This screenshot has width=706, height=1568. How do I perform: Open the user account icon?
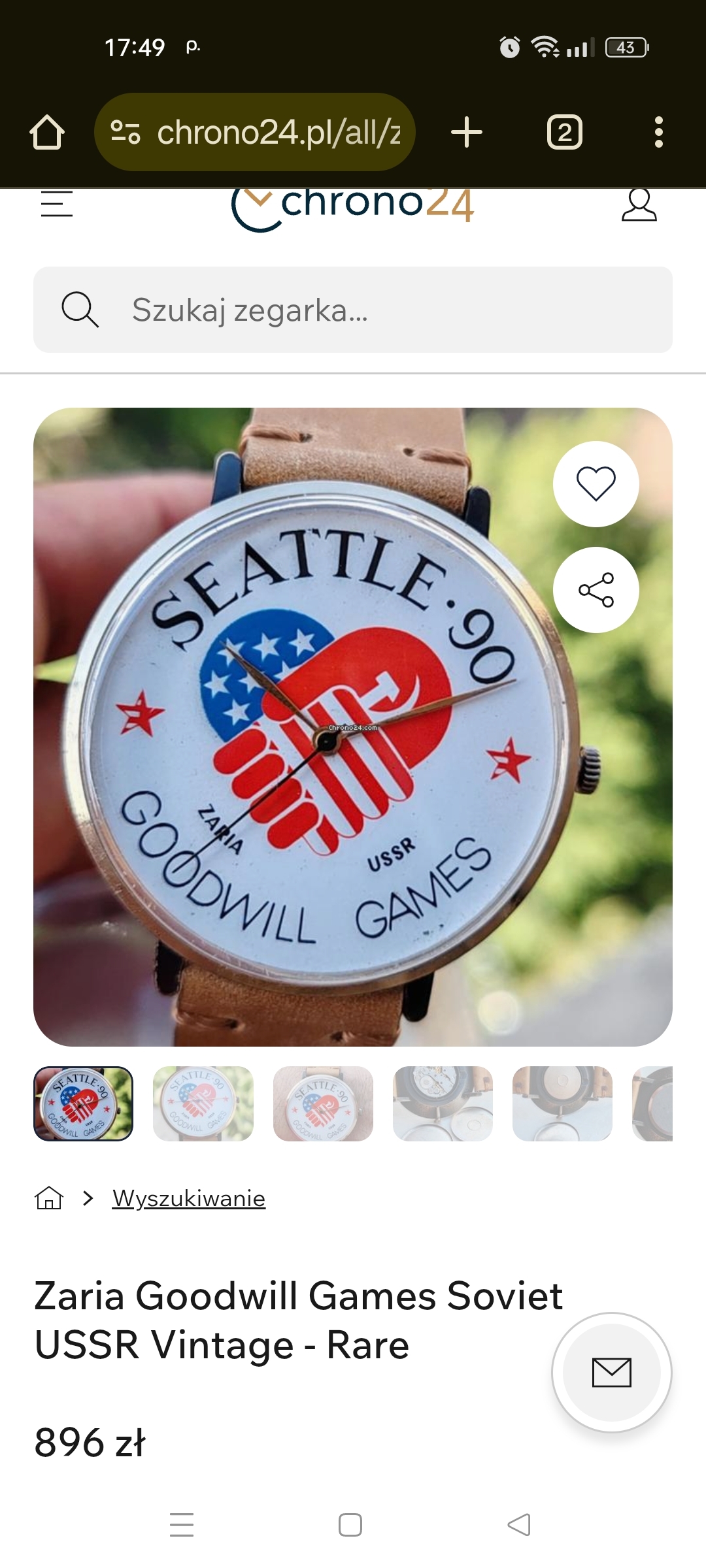(x=639, y=206)
